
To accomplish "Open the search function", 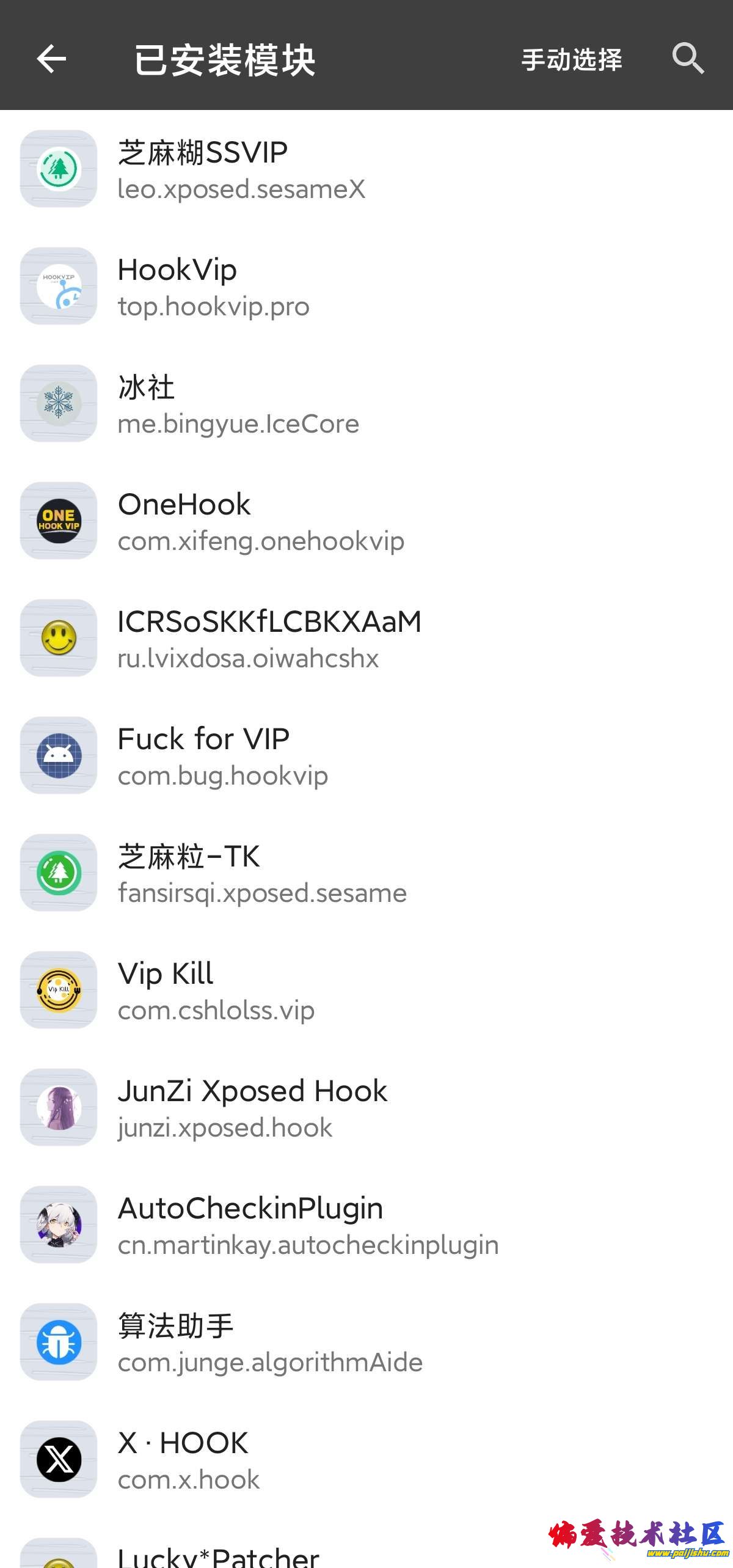I will tap(688, 59).
